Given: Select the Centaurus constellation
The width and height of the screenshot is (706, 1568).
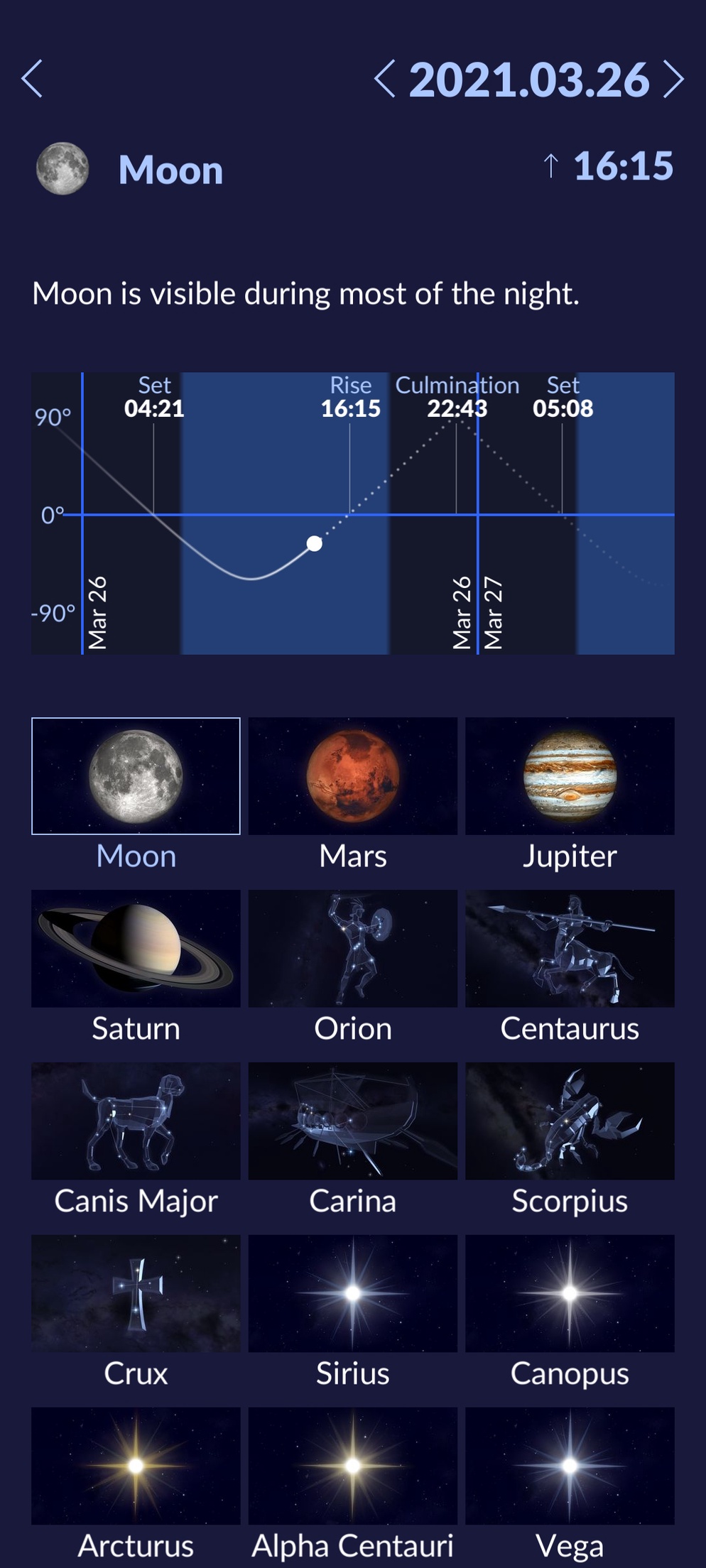Looking at the screenshot, I should pyautogui.click(x=570, y=949).
